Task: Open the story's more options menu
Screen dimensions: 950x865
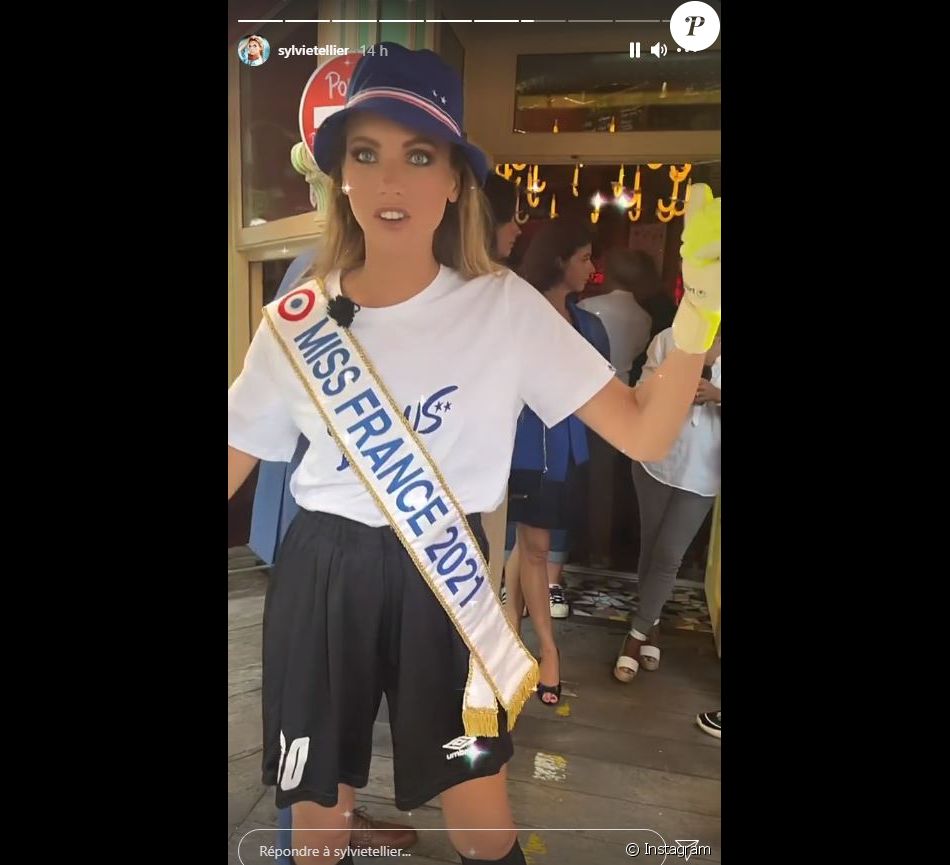Action: click(x=685, y=50)
